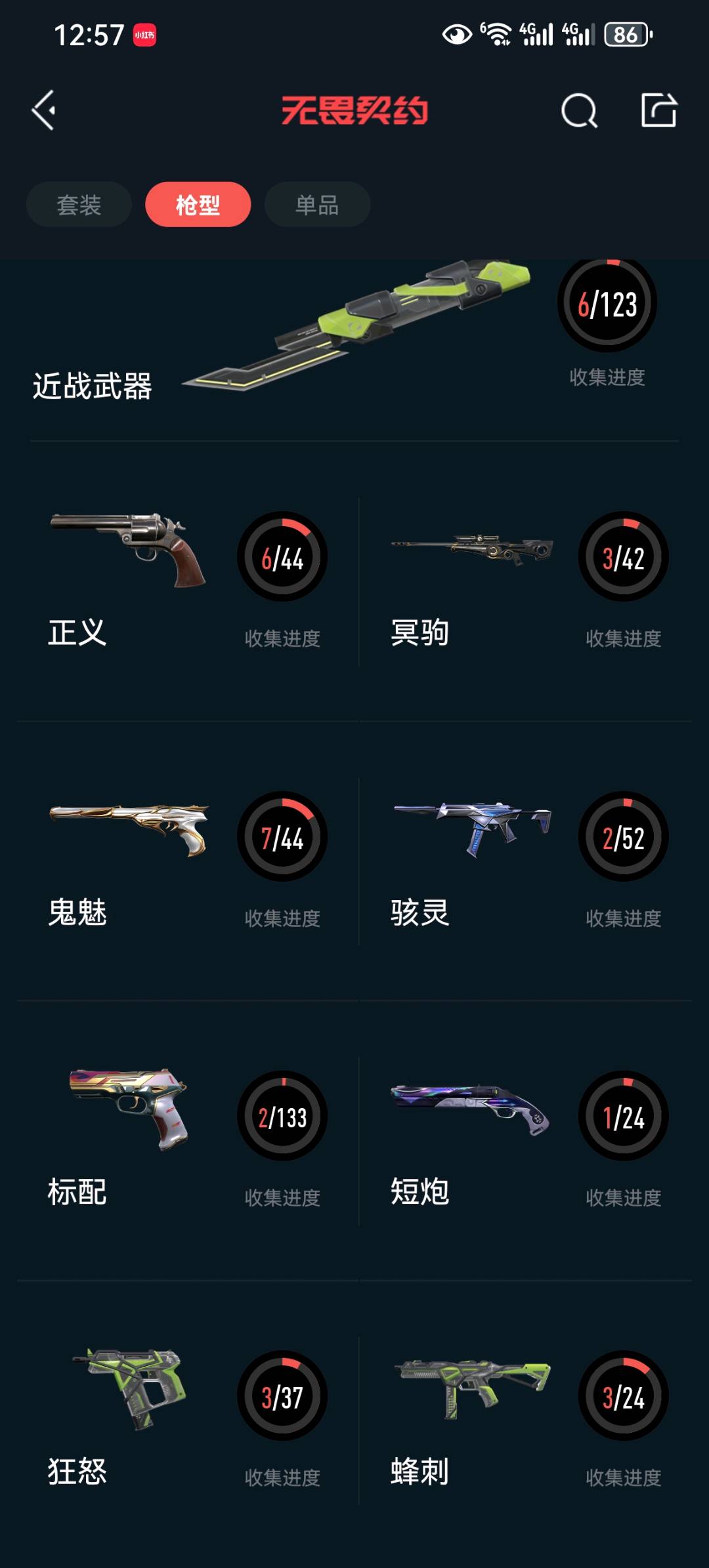Go back using the top-left arrow

(44, 110)
